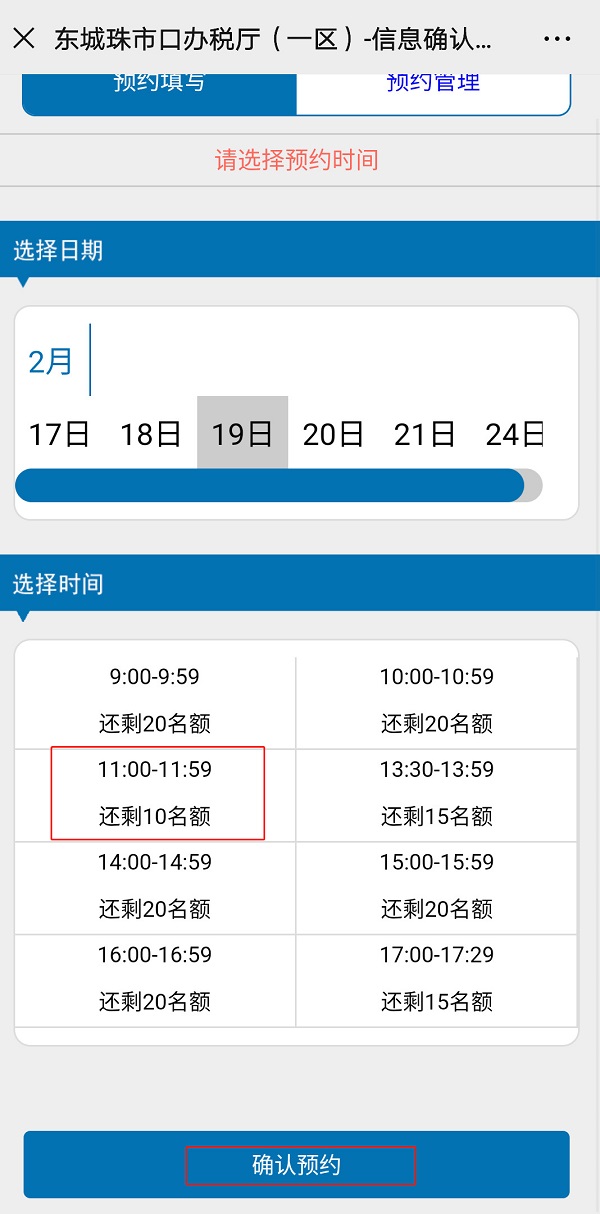Tap the 确认预约 button

[297, 1165]
